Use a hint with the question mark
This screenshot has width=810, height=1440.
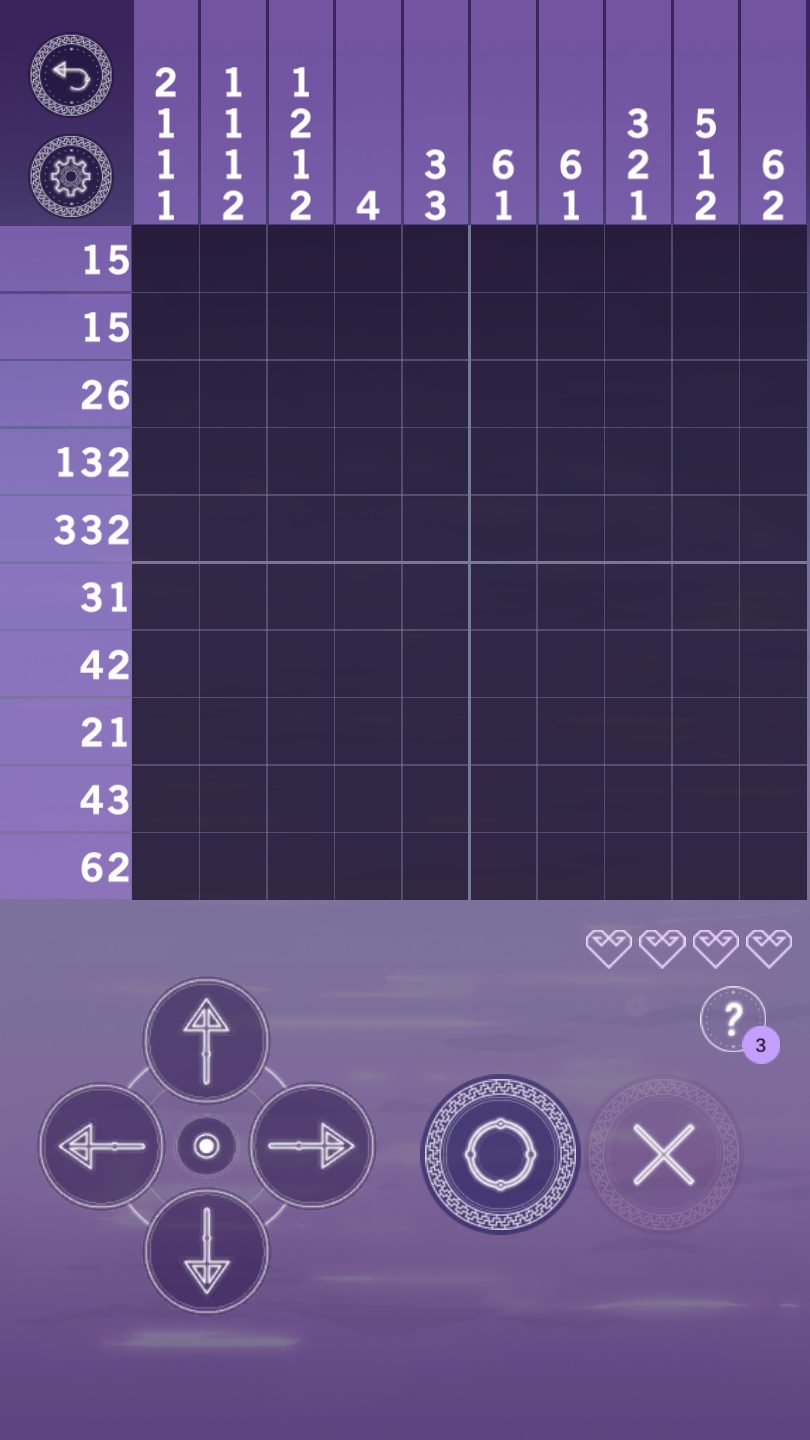tap(733, 1019)
